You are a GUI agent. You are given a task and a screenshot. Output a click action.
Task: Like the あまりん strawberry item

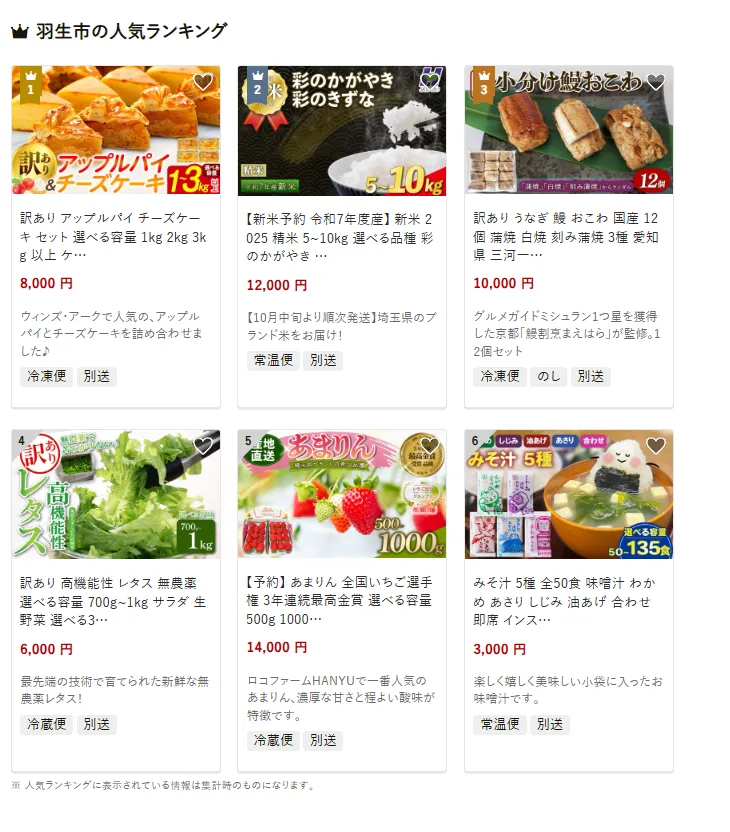[429, 446]
